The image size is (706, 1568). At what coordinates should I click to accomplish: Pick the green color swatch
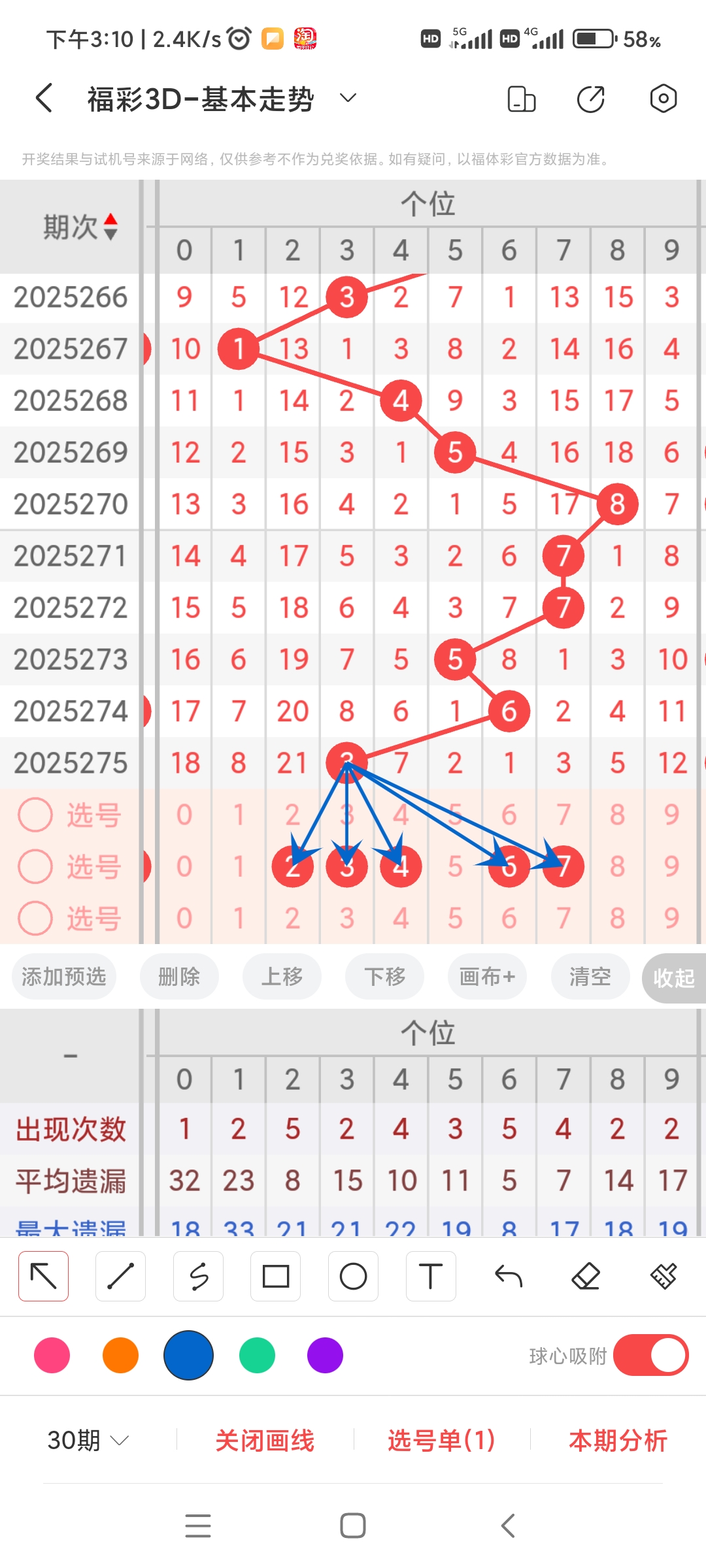coord(257,1355)
